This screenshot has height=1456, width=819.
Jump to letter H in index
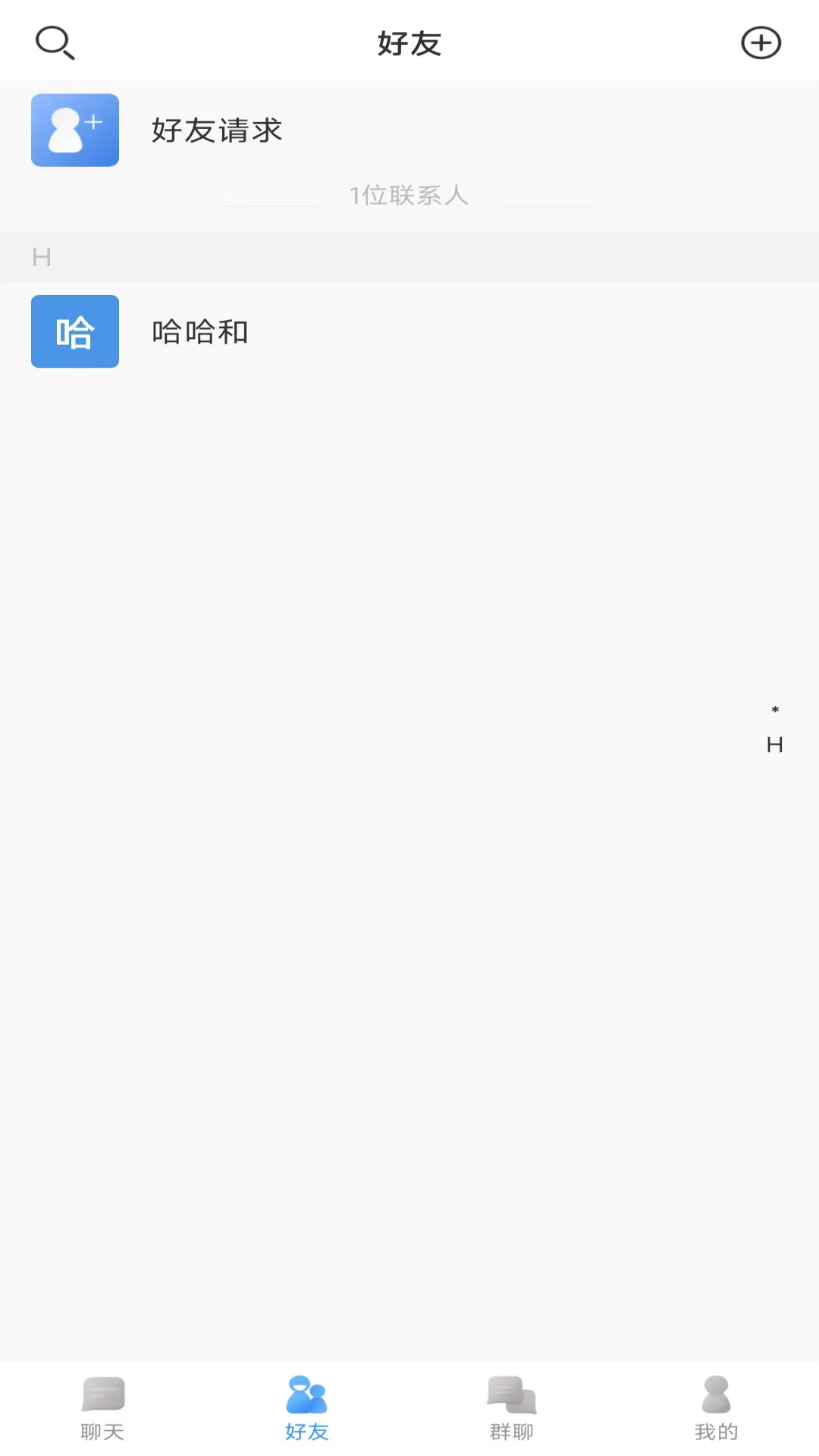pos(774,745)
